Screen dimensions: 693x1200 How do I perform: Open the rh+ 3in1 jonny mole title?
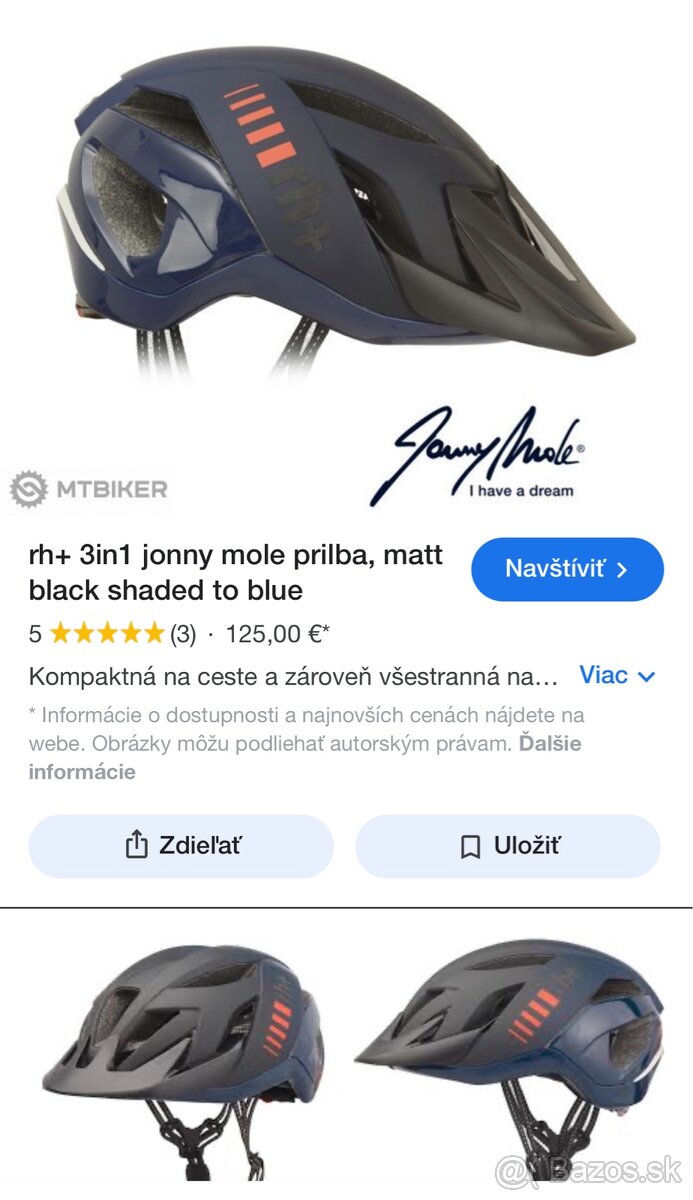(236, 572)
